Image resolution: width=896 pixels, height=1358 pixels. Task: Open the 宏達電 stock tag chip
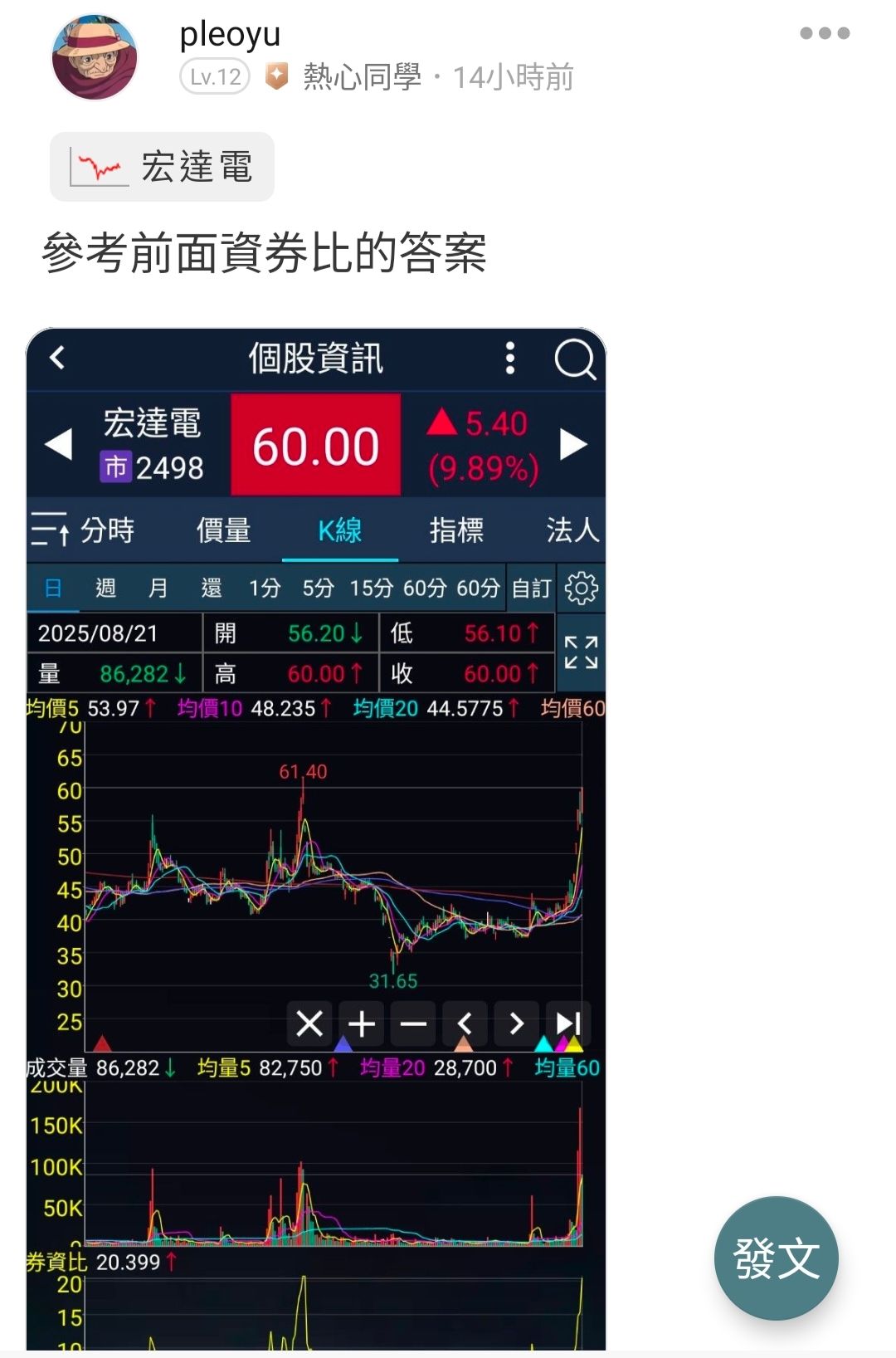click(163, 167)
